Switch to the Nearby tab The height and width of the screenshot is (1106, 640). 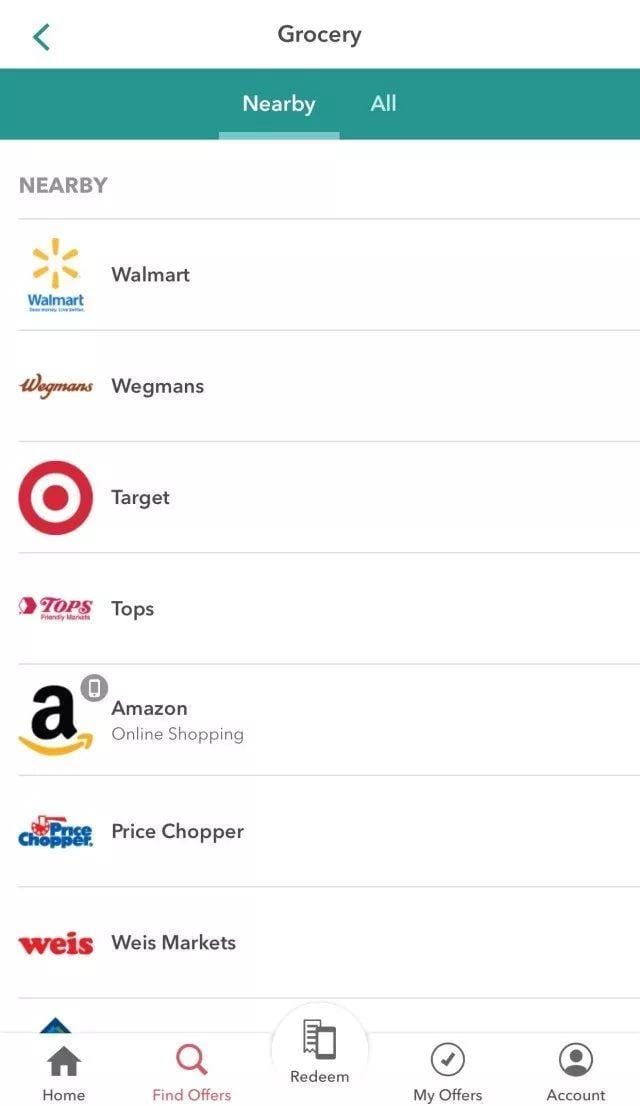279,104
